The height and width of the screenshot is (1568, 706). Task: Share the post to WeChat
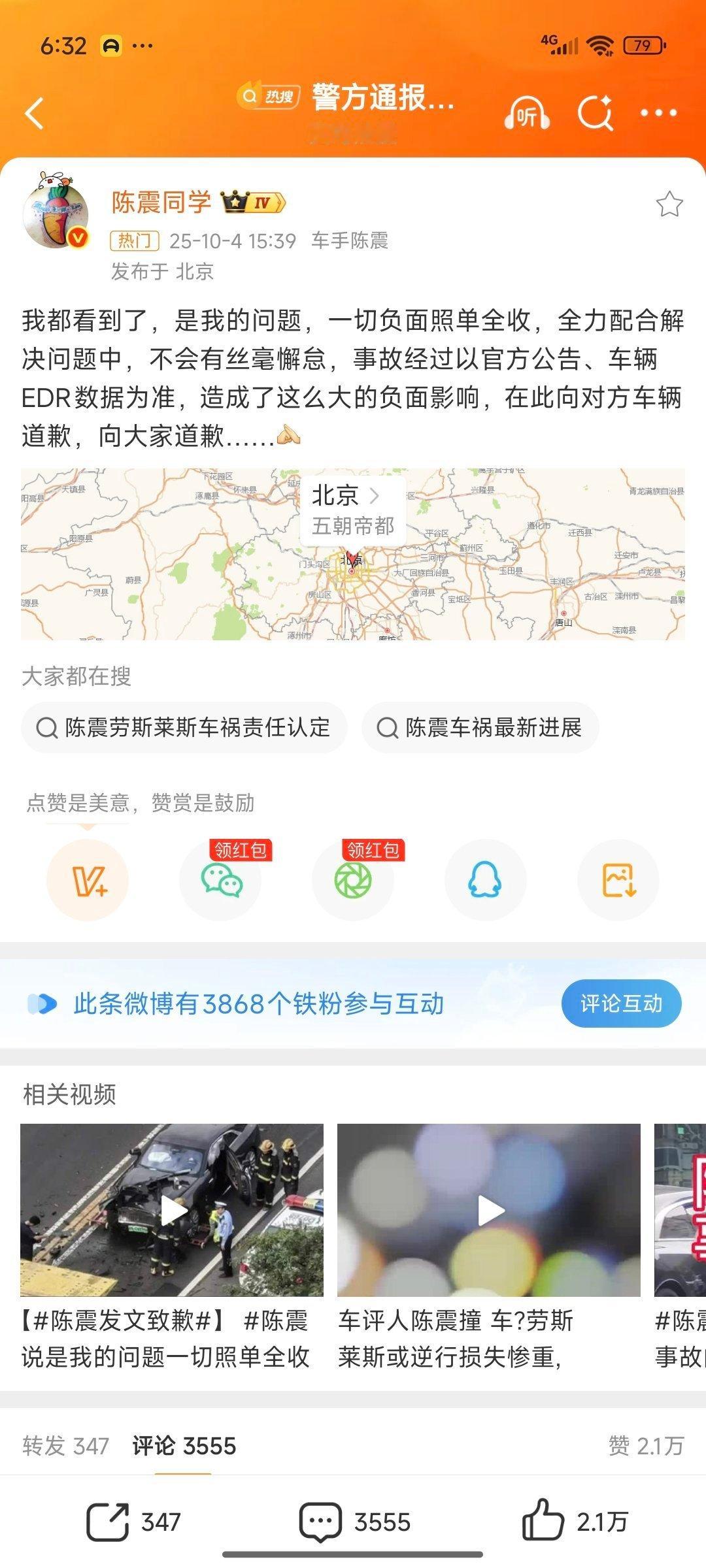[x=221, y=880]
